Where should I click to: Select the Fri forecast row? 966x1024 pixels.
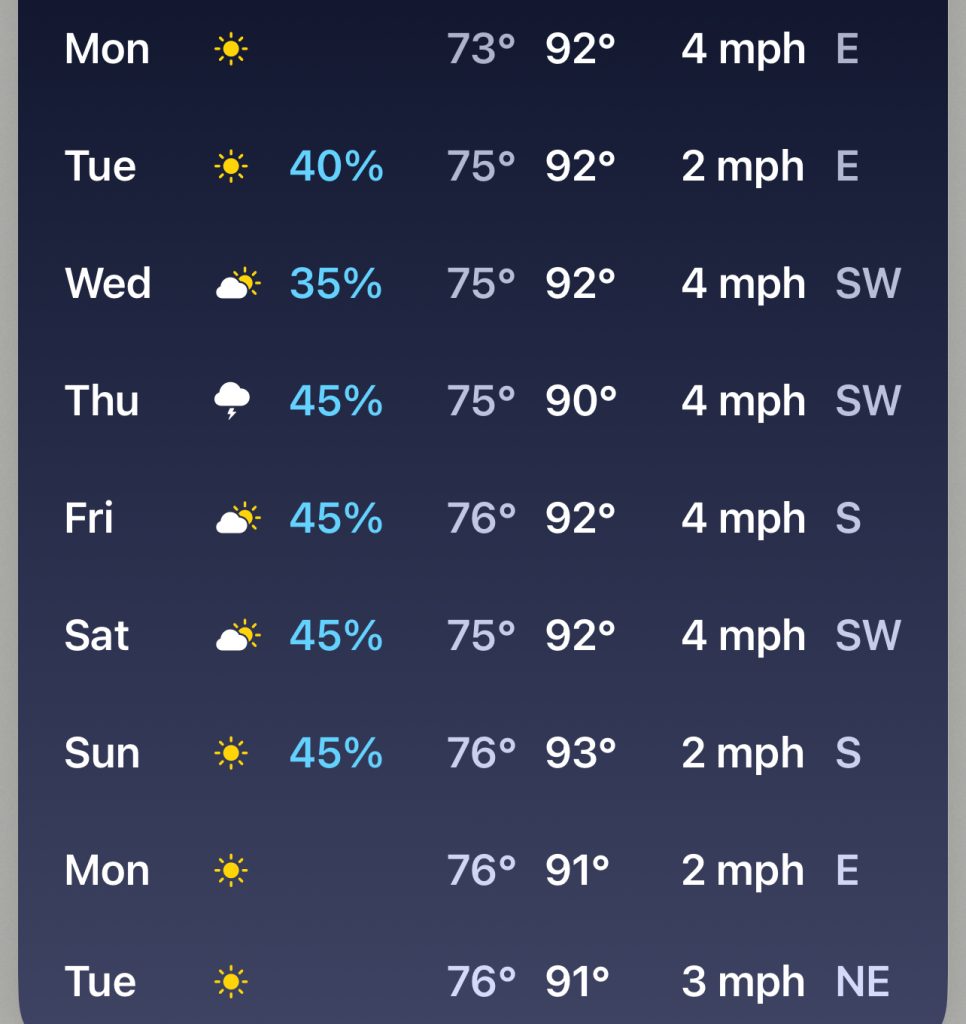click(482, 518)
